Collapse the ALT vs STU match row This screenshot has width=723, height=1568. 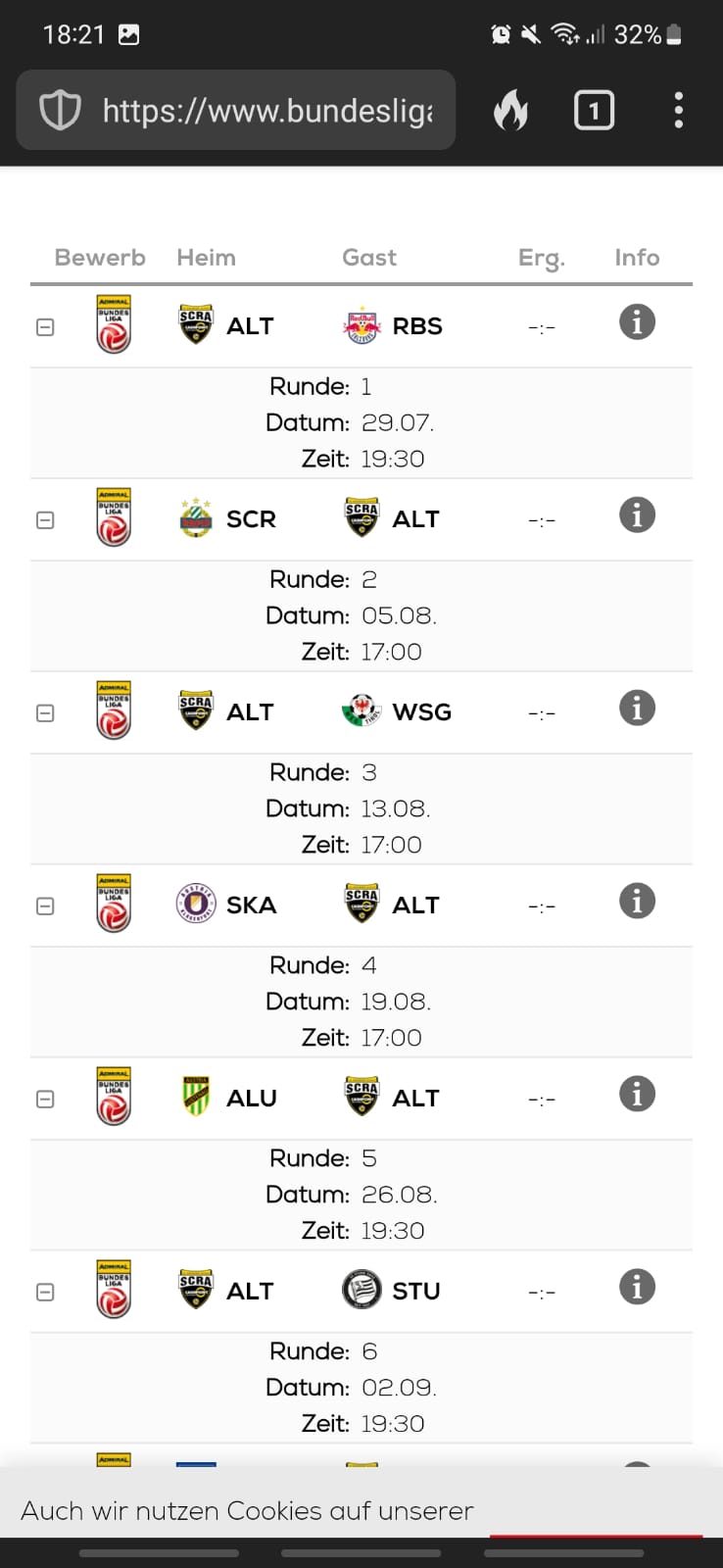point(45,1293)
